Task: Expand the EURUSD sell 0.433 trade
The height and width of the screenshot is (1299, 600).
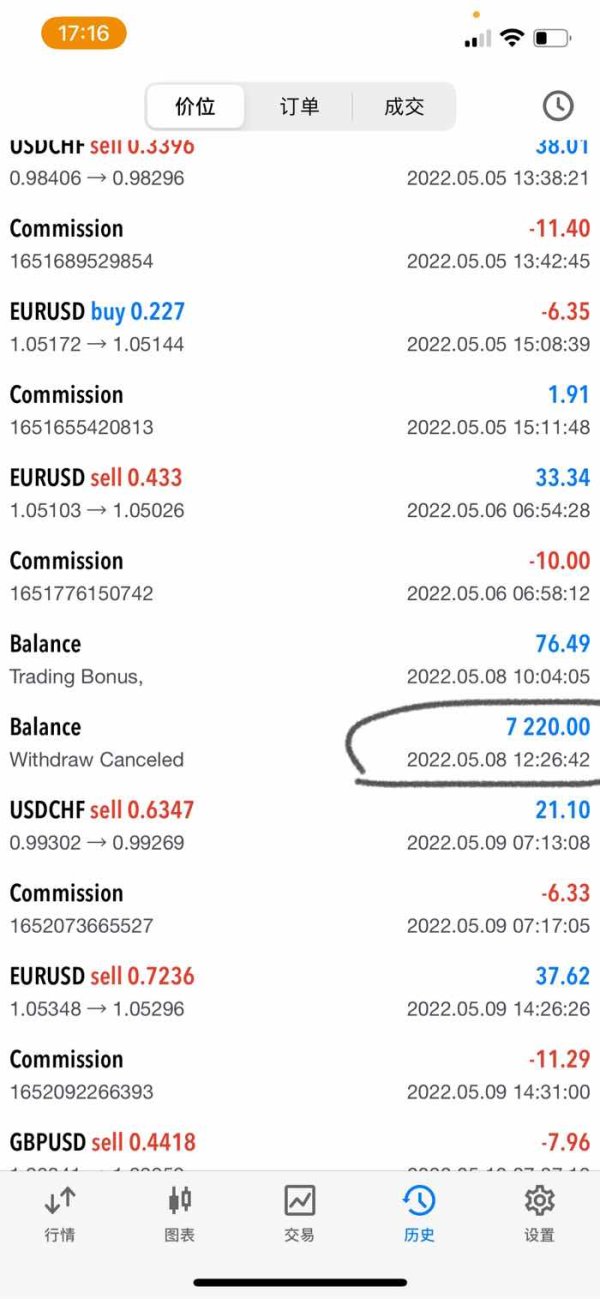Action: (x=300, y=493)
